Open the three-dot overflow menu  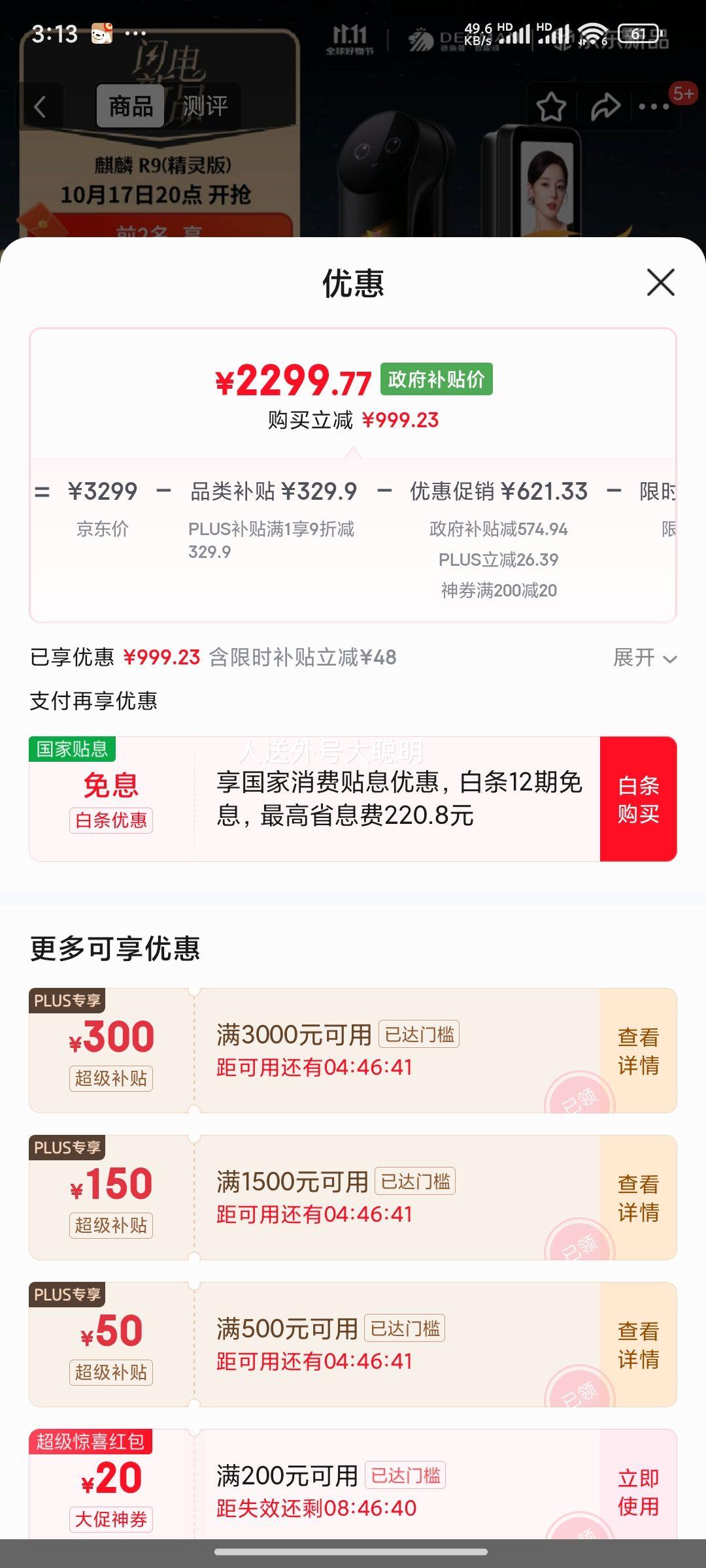tap(654, 107)
